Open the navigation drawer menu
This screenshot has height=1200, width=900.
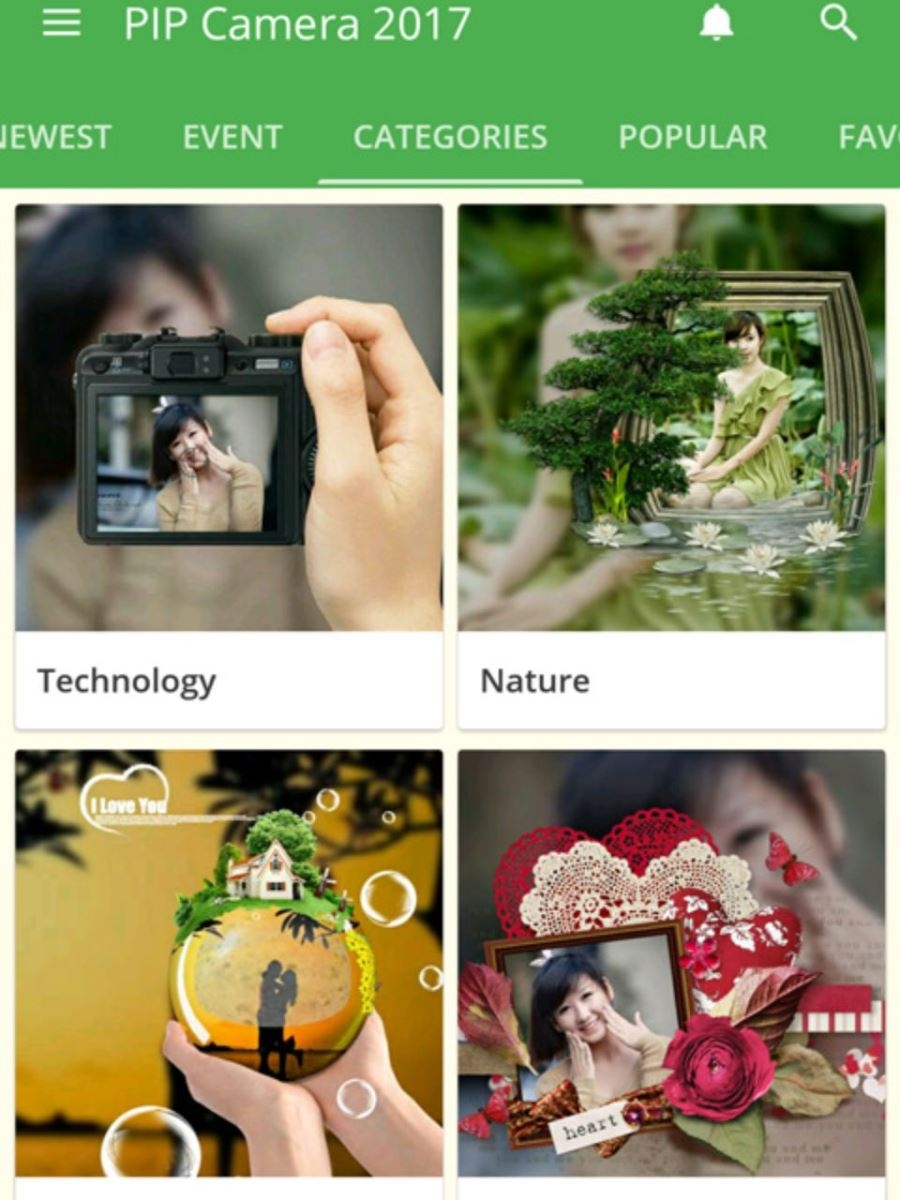[x=62, y=24]
